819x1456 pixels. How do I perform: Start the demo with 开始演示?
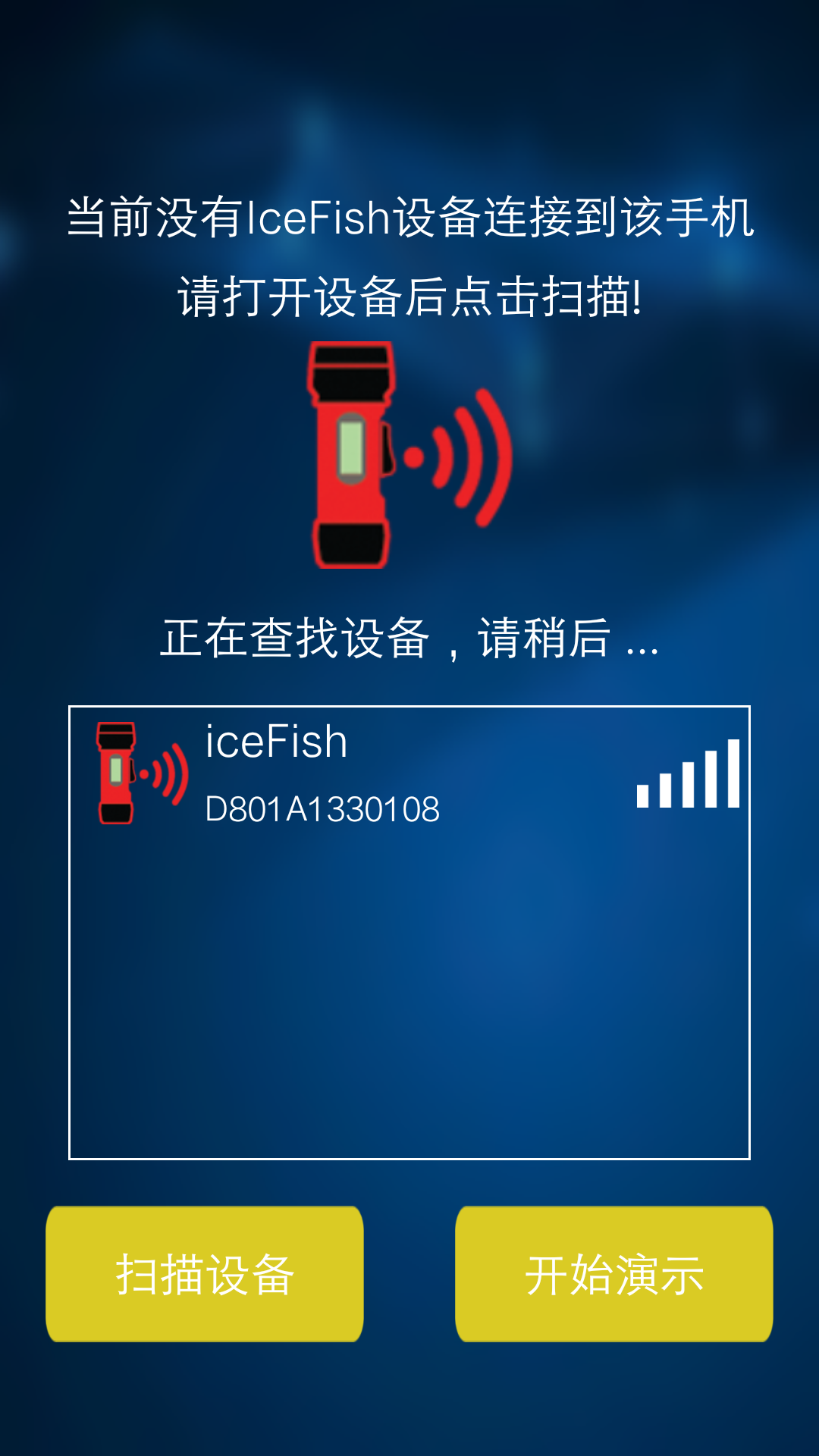(614, 1274)
